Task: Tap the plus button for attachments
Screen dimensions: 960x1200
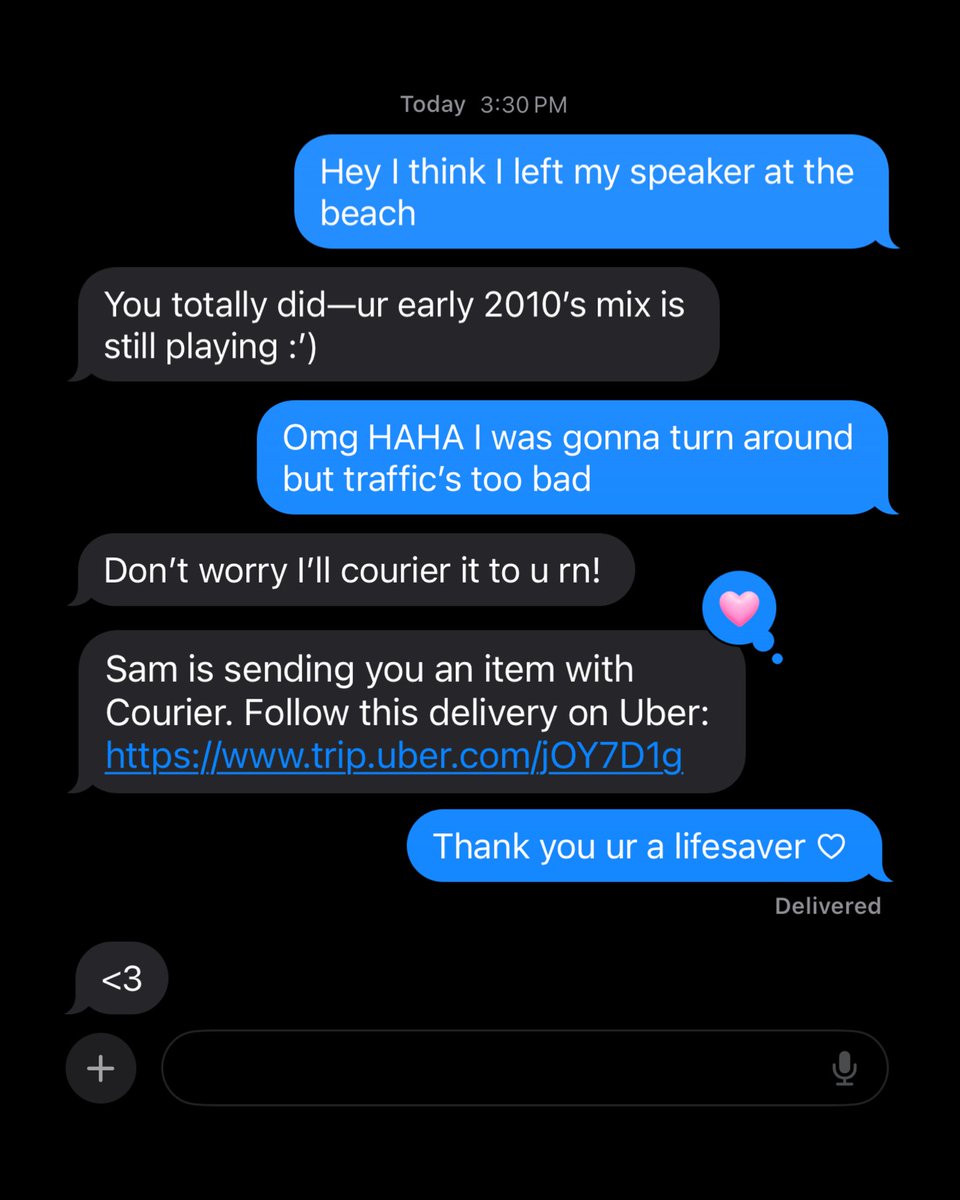Action: [x=100, y=1069]
